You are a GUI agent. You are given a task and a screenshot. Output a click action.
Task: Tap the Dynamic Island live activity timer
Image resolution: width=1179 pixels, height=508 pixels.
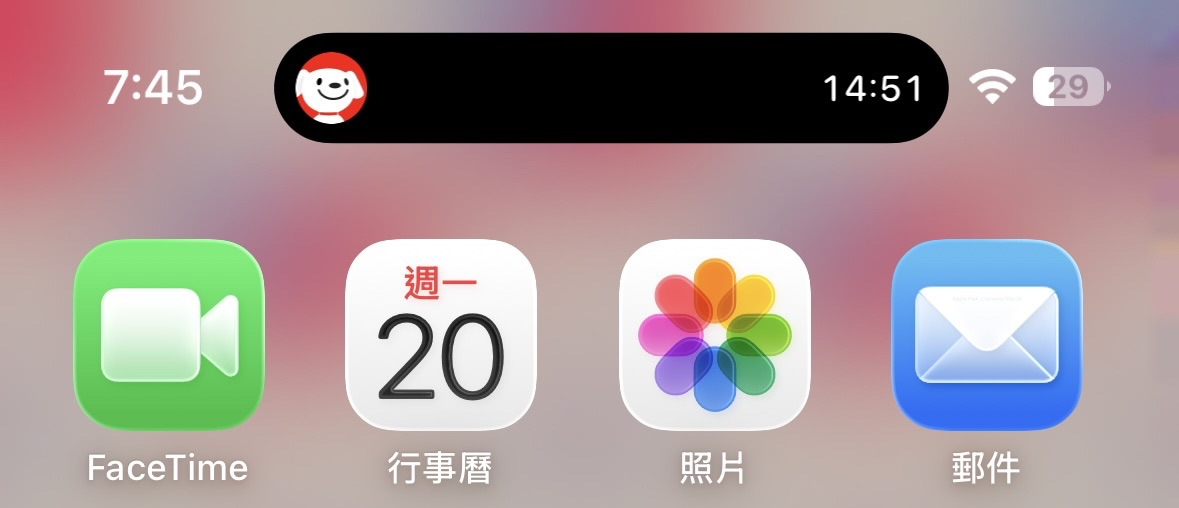(x=611, y=88)
